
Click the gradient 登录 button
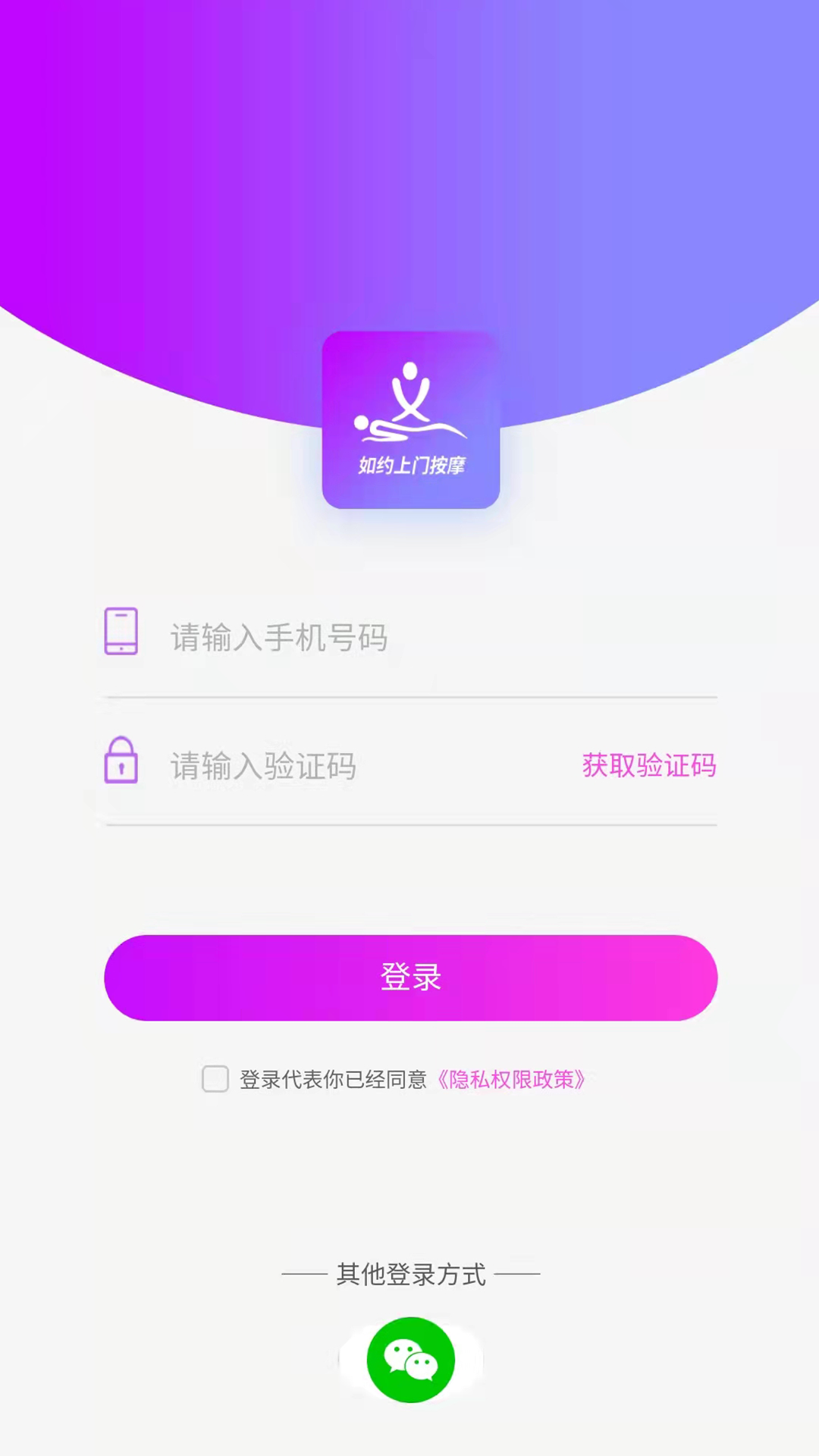[409, 978]
